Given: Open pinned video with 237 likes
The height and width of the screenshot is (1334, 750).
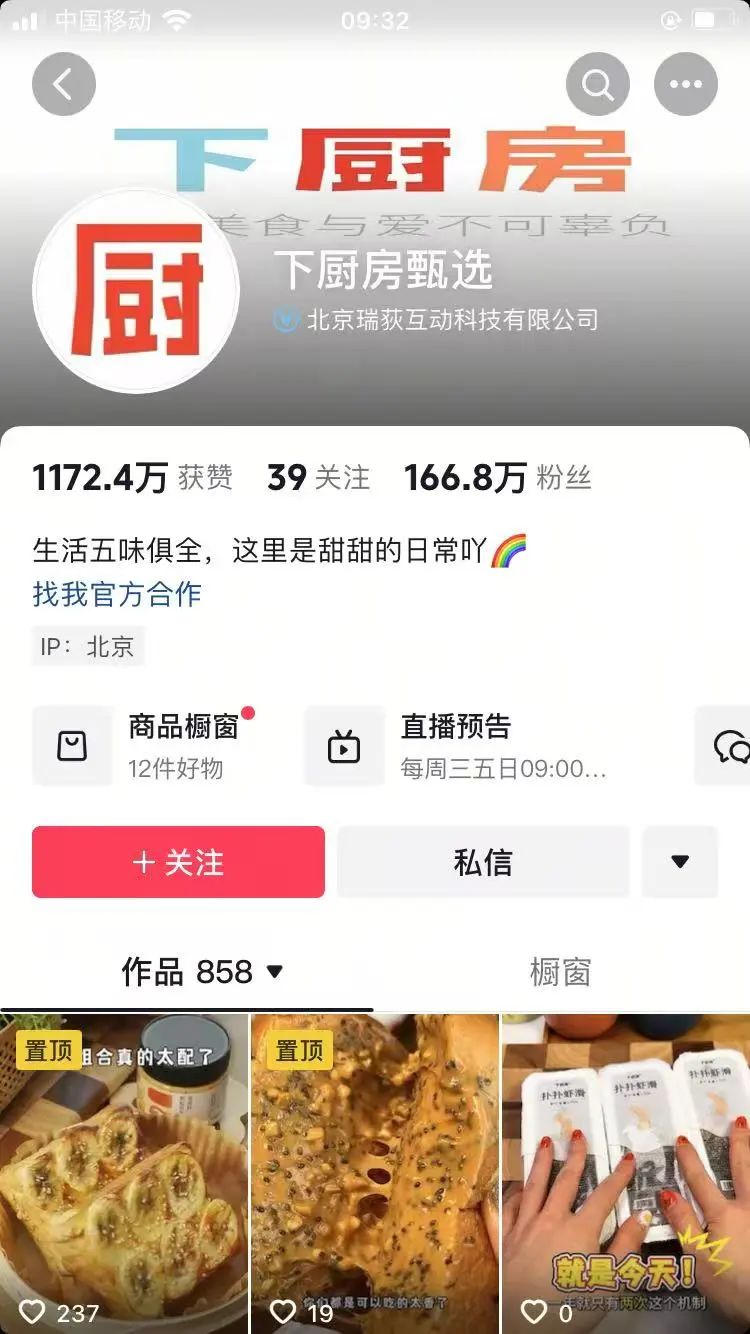Looking at the screenshot, I should click(124, 1170).
